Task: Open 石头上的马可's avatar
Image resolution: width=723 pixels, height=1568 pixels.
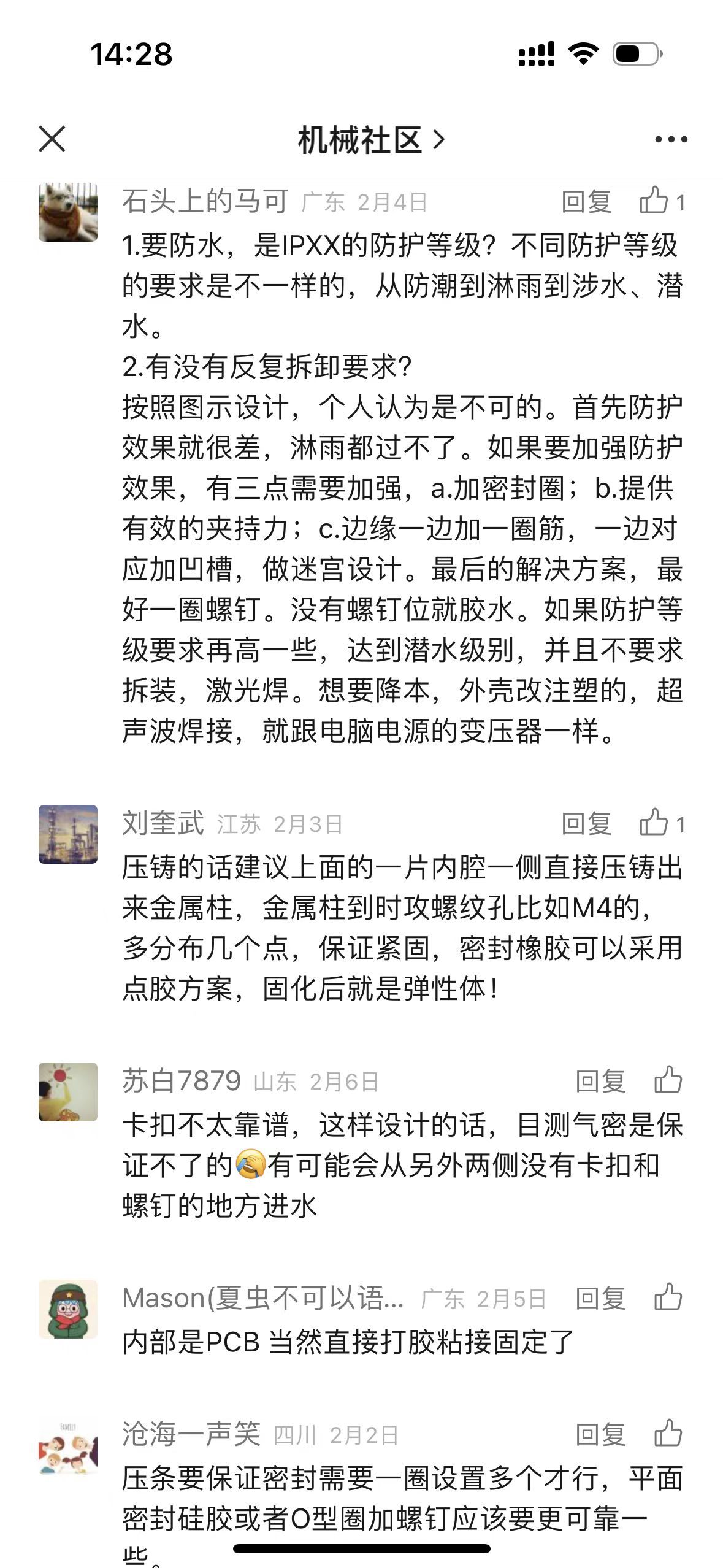Action: coord(68,212)
